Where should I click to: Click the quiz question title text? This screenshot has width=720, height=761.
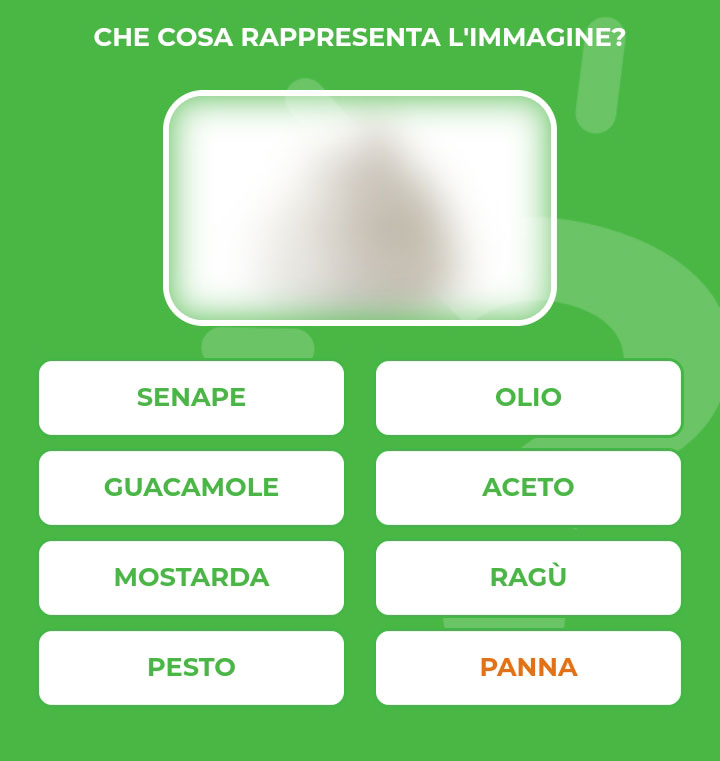[360, 36]
